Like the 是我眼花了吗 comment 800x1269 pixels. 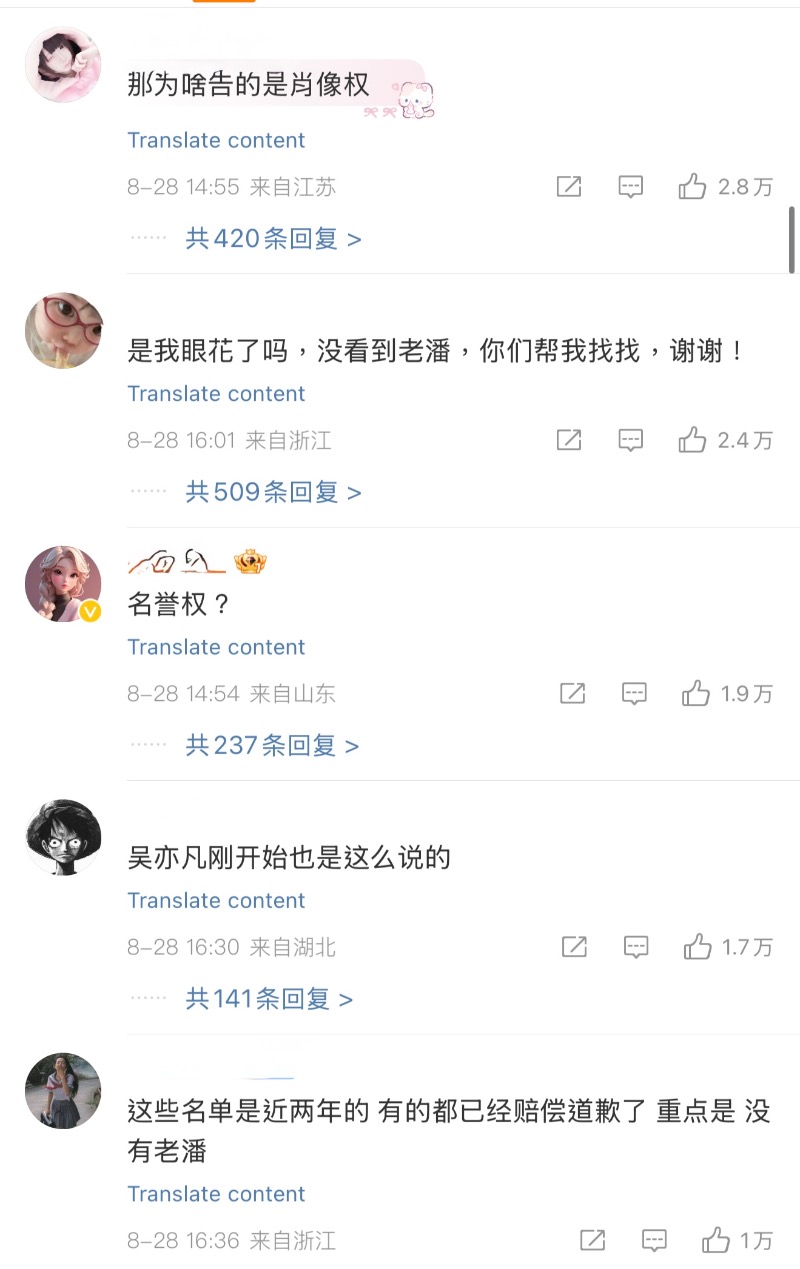692,440
